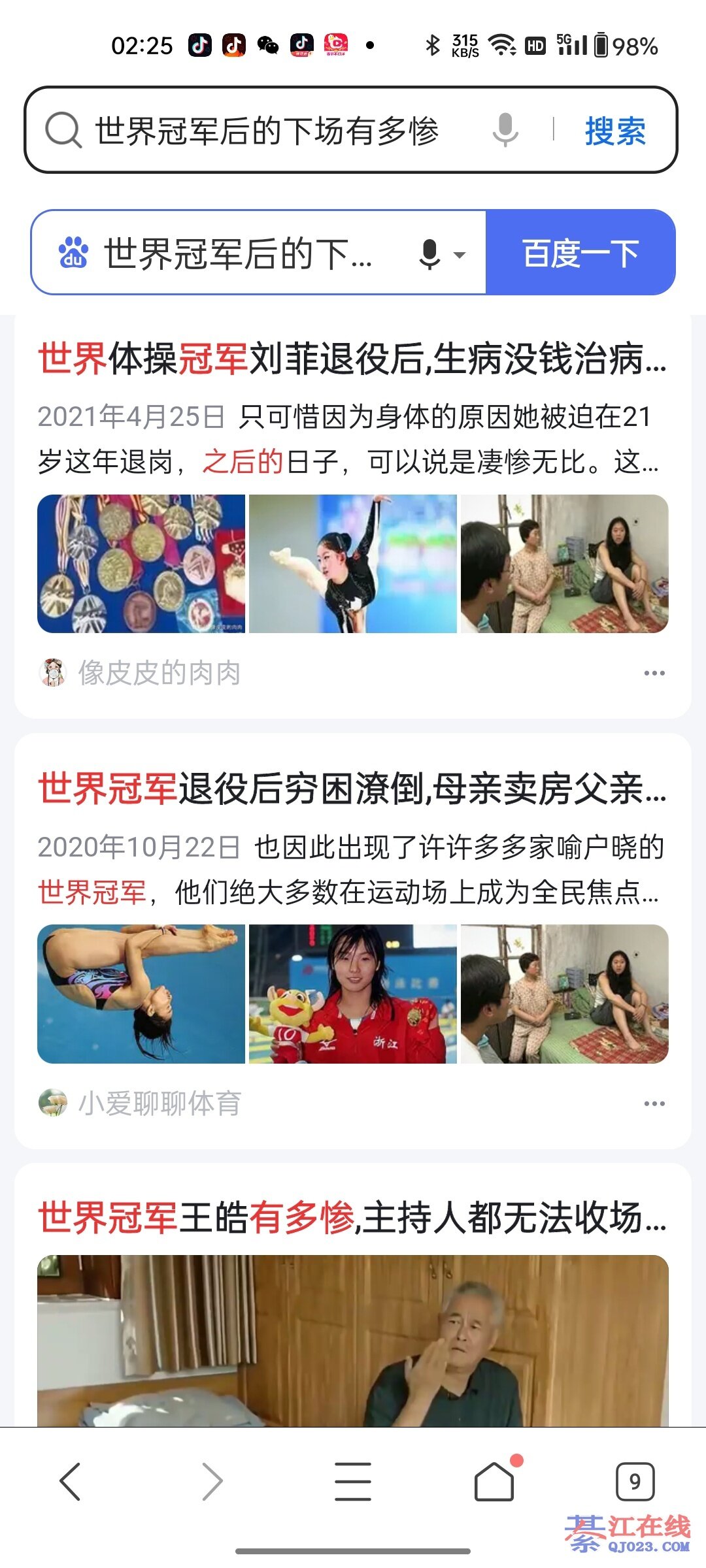Viewport: 706px width, 1568px height.
Task: Open more options for 小爱聊聊体育 result
Action: pos(654,1103)
